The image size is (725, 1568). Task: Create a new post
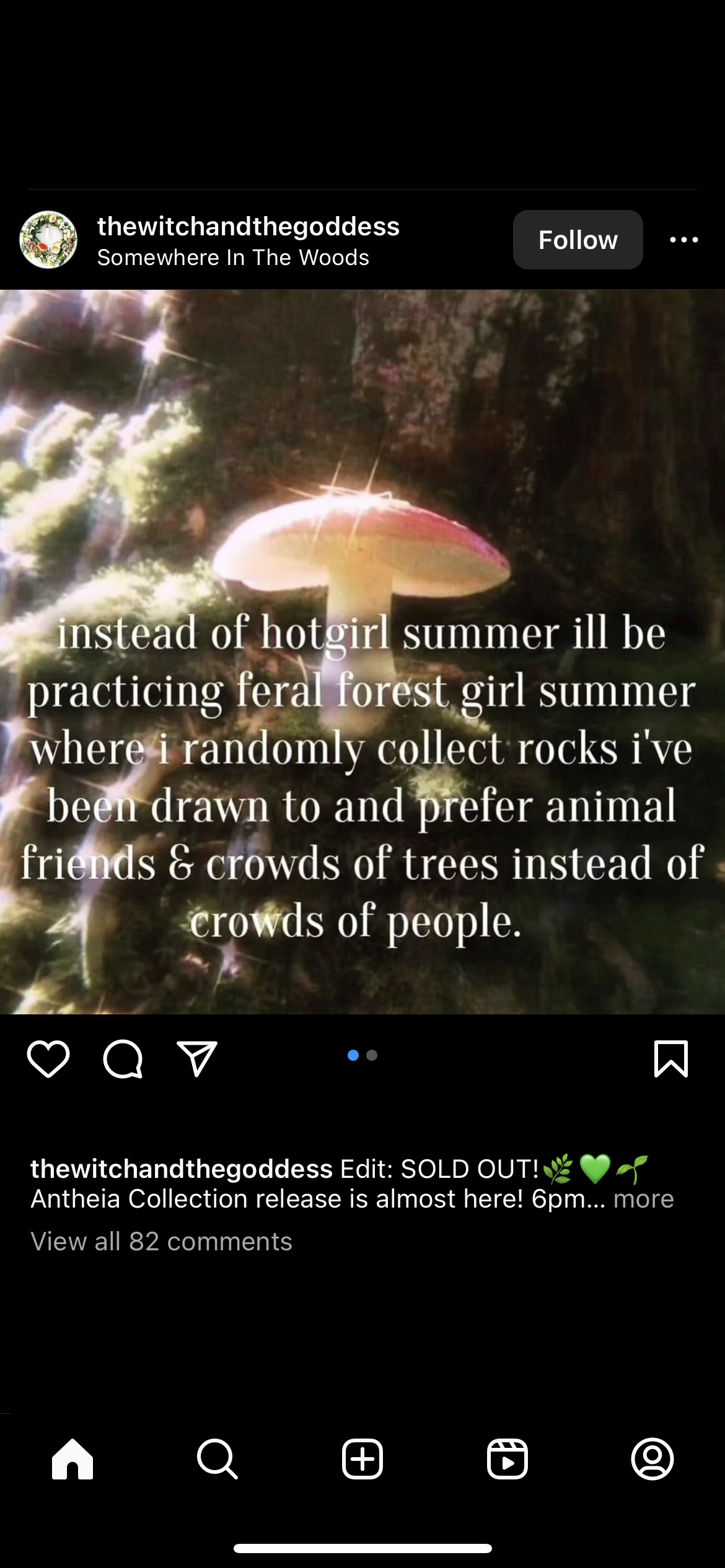(362, 1459)
